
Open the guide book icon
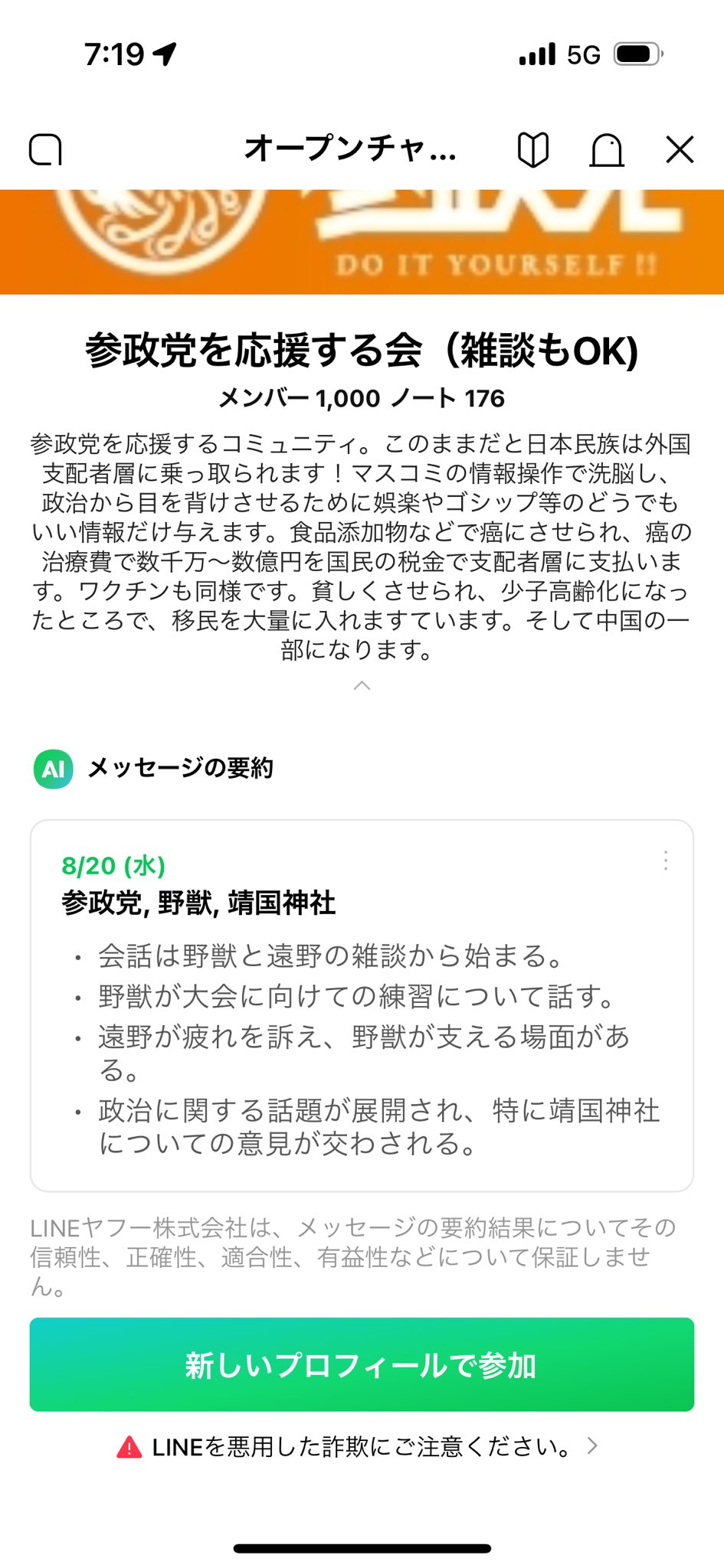point(533,149)
